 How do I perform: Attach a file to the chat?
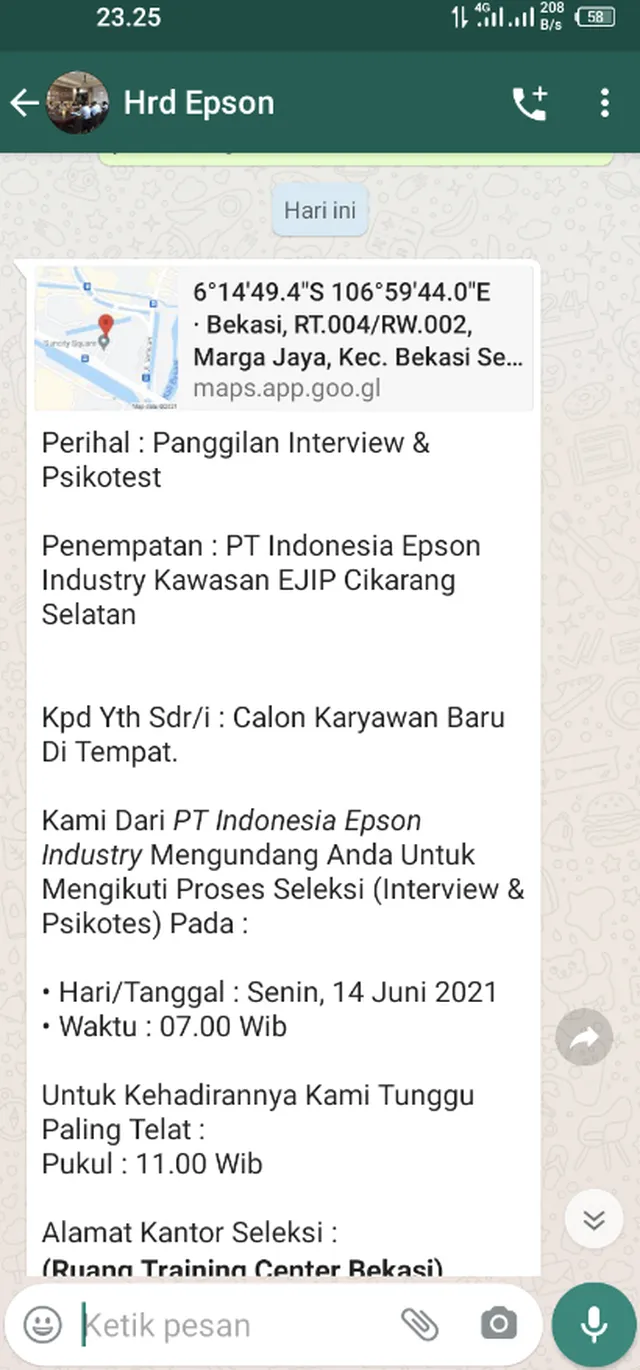pos(420,1325)
